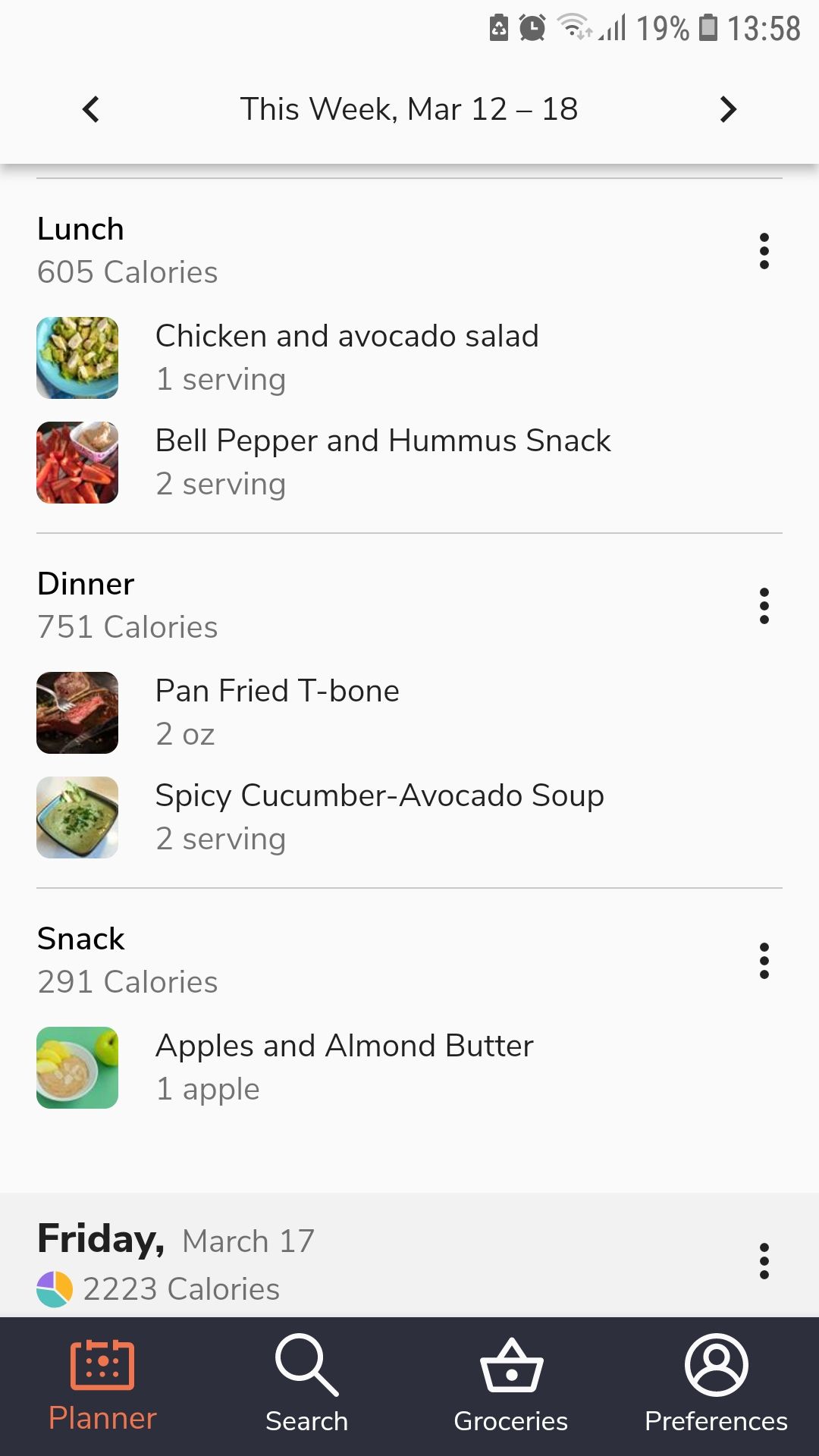
Task: Click the battery indicator in the status bar
Action: [710, 29]
